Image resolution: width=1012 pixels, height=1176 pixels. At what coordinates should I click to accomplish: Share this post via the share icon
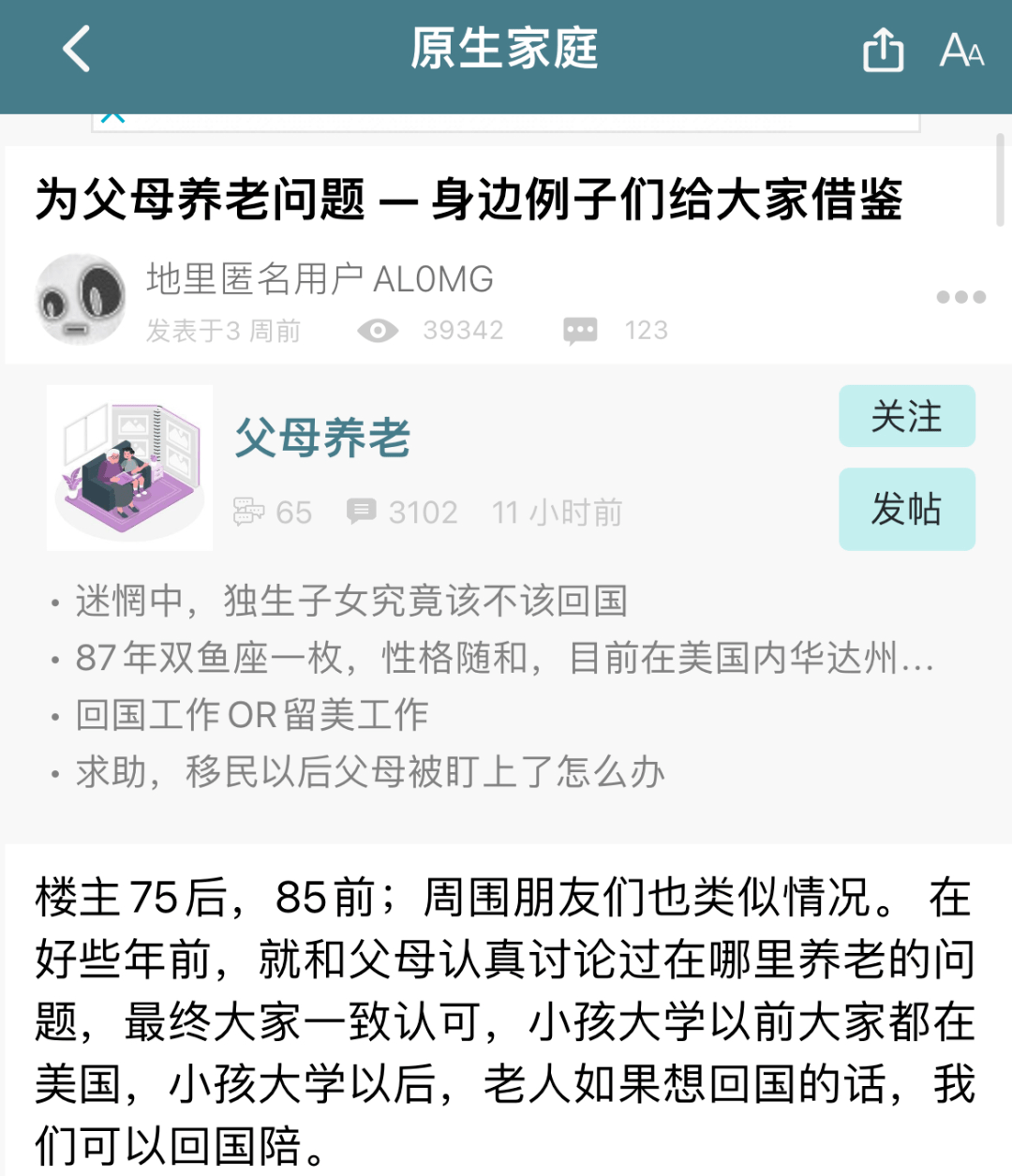(883, 50)
